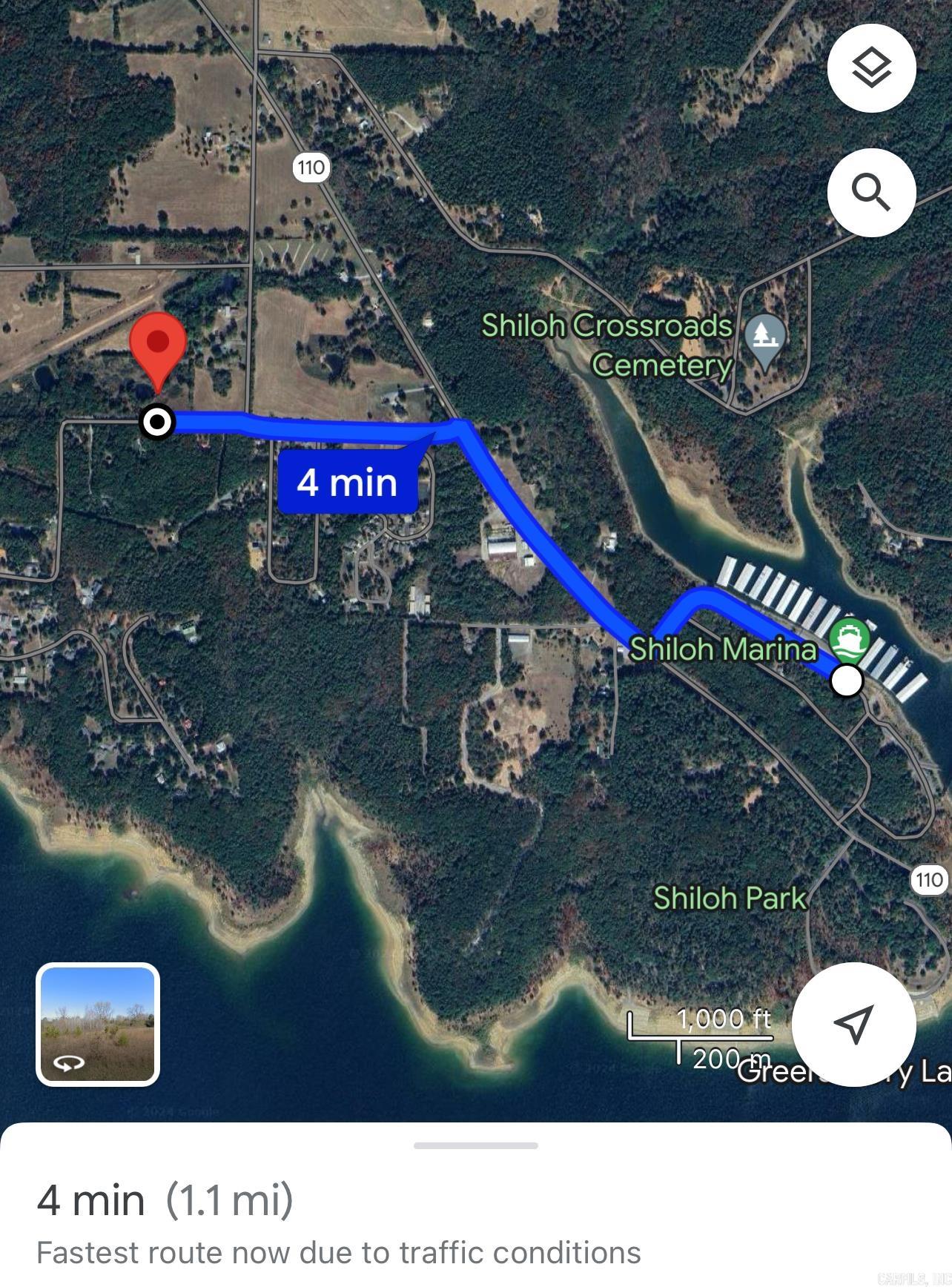Center map on my location arrow
This screenshot has height=1287, width=952.
tap(853, 1025)
